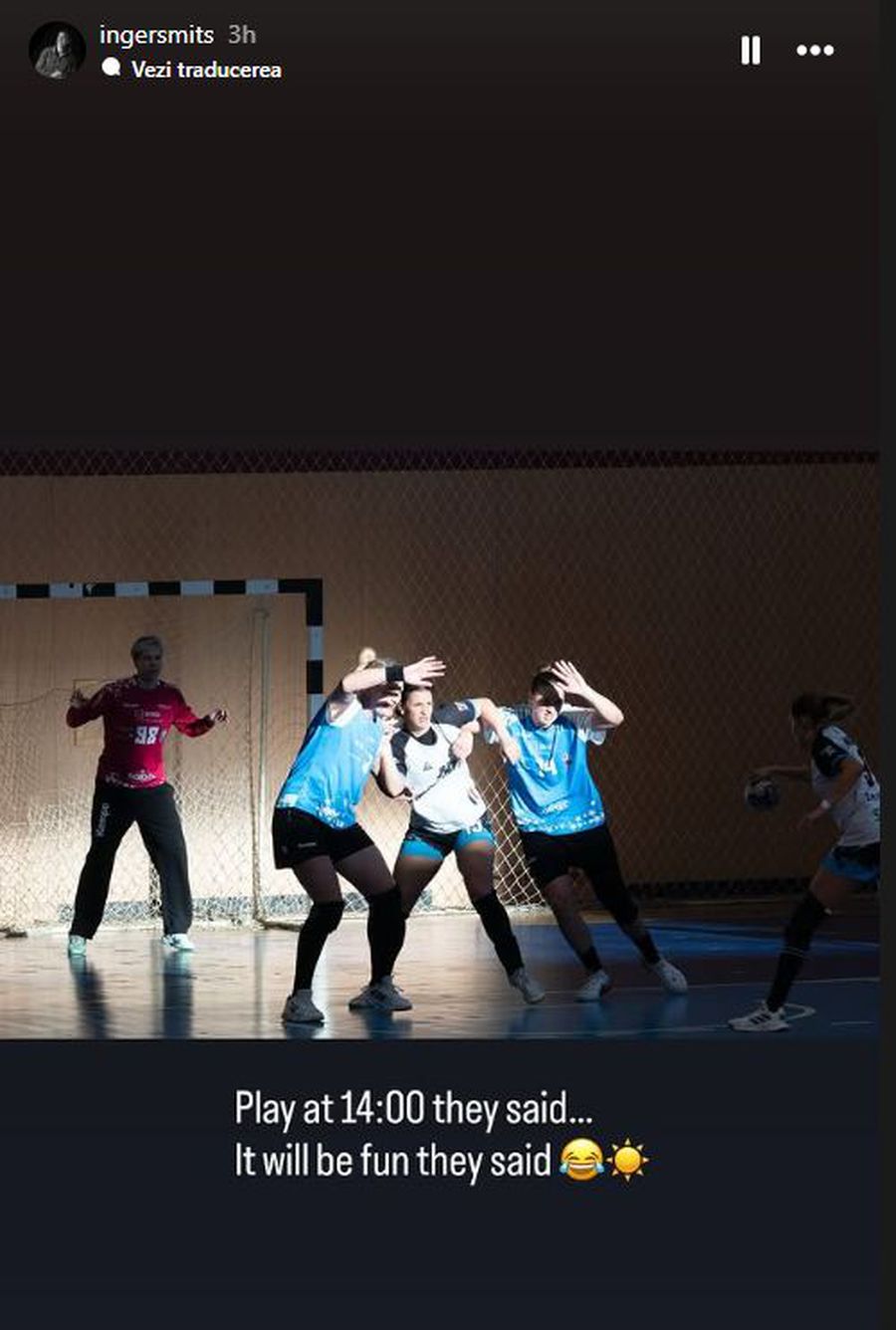Open the three-dot overflow menu

point(814,51)
